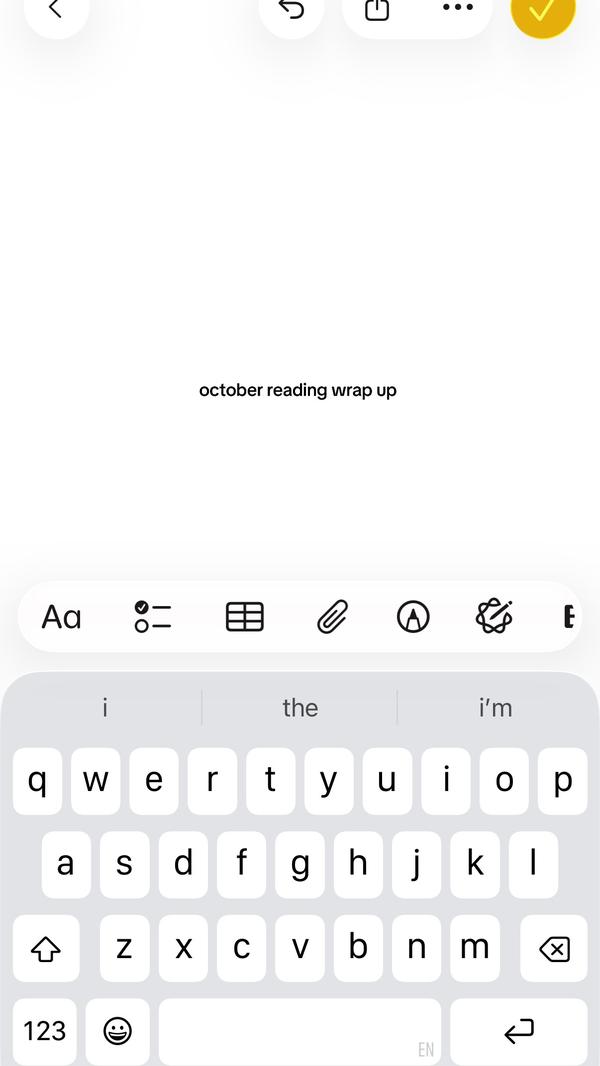The width and height of the screenshot is (600, 1066).
Task: Tap the yellow checkmark to finish editing
Action: (542, 10)
